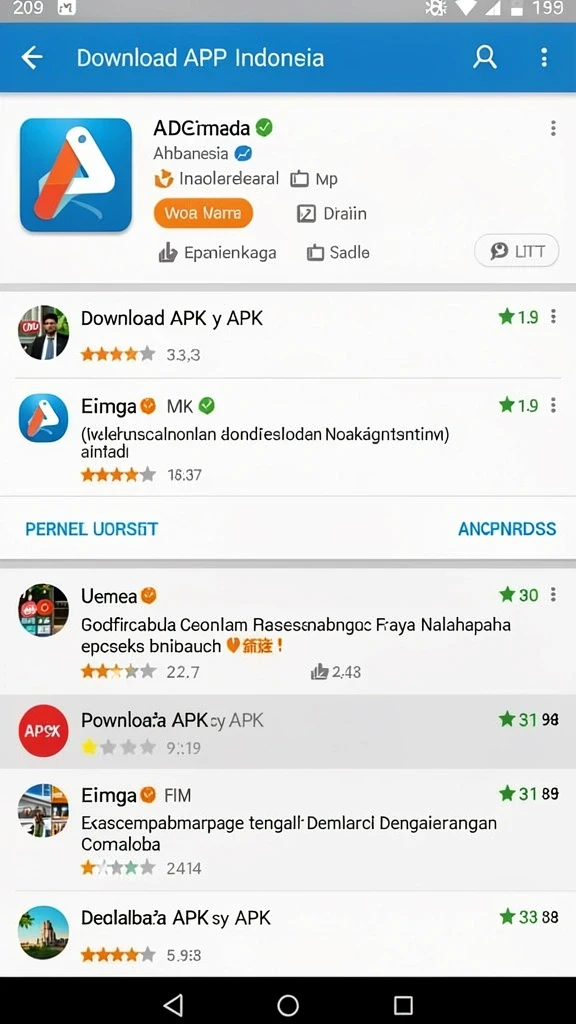Open options for Download APK y APK

(x=553, y=317)
